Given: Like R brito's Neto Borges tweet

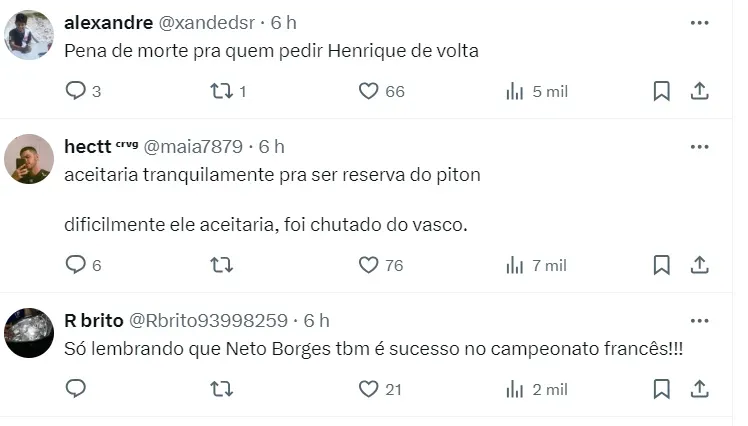Looking at the screenshot, I should (x=368, y=389).
